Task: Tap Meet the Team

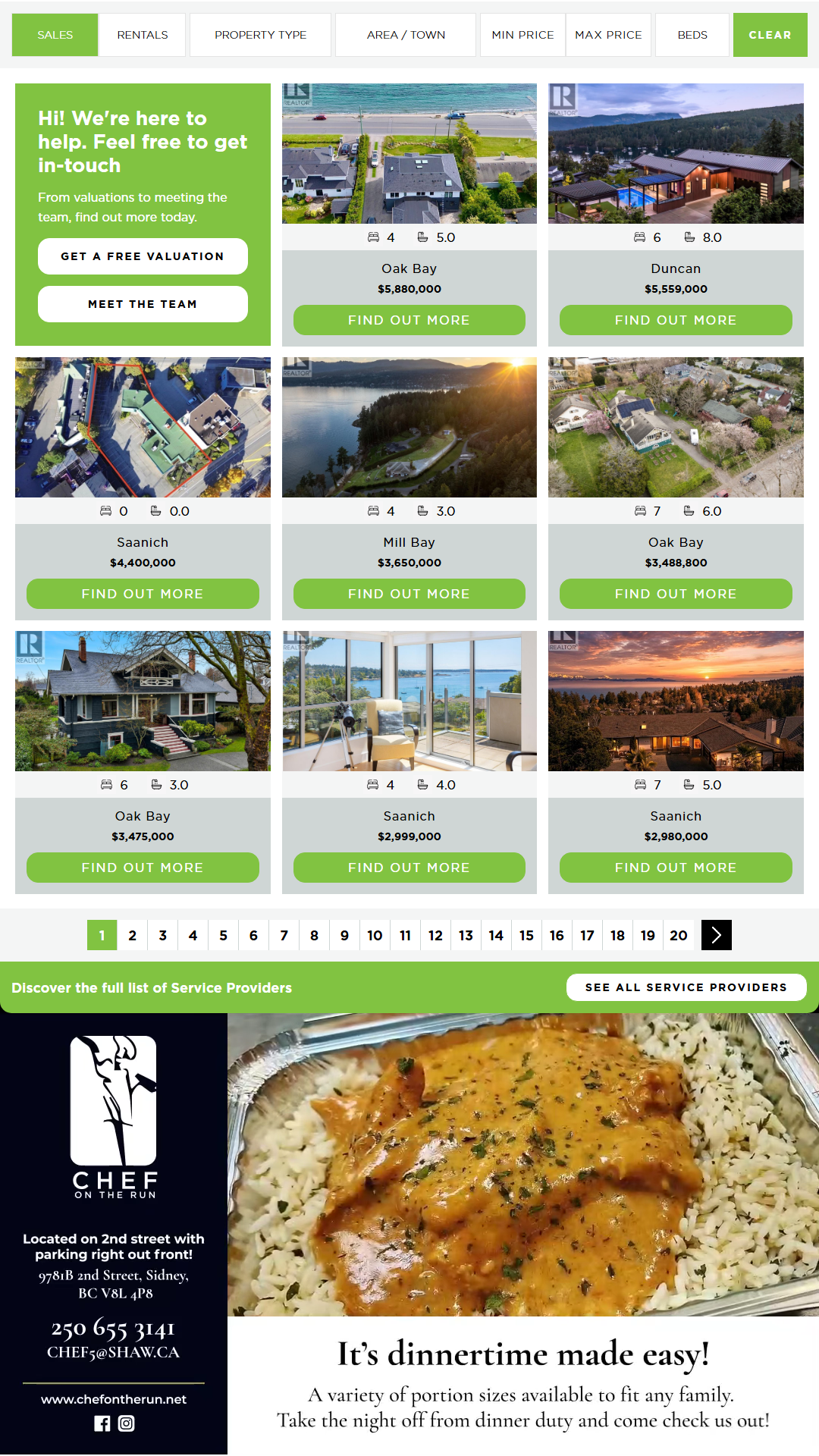Action: point(143,304)
